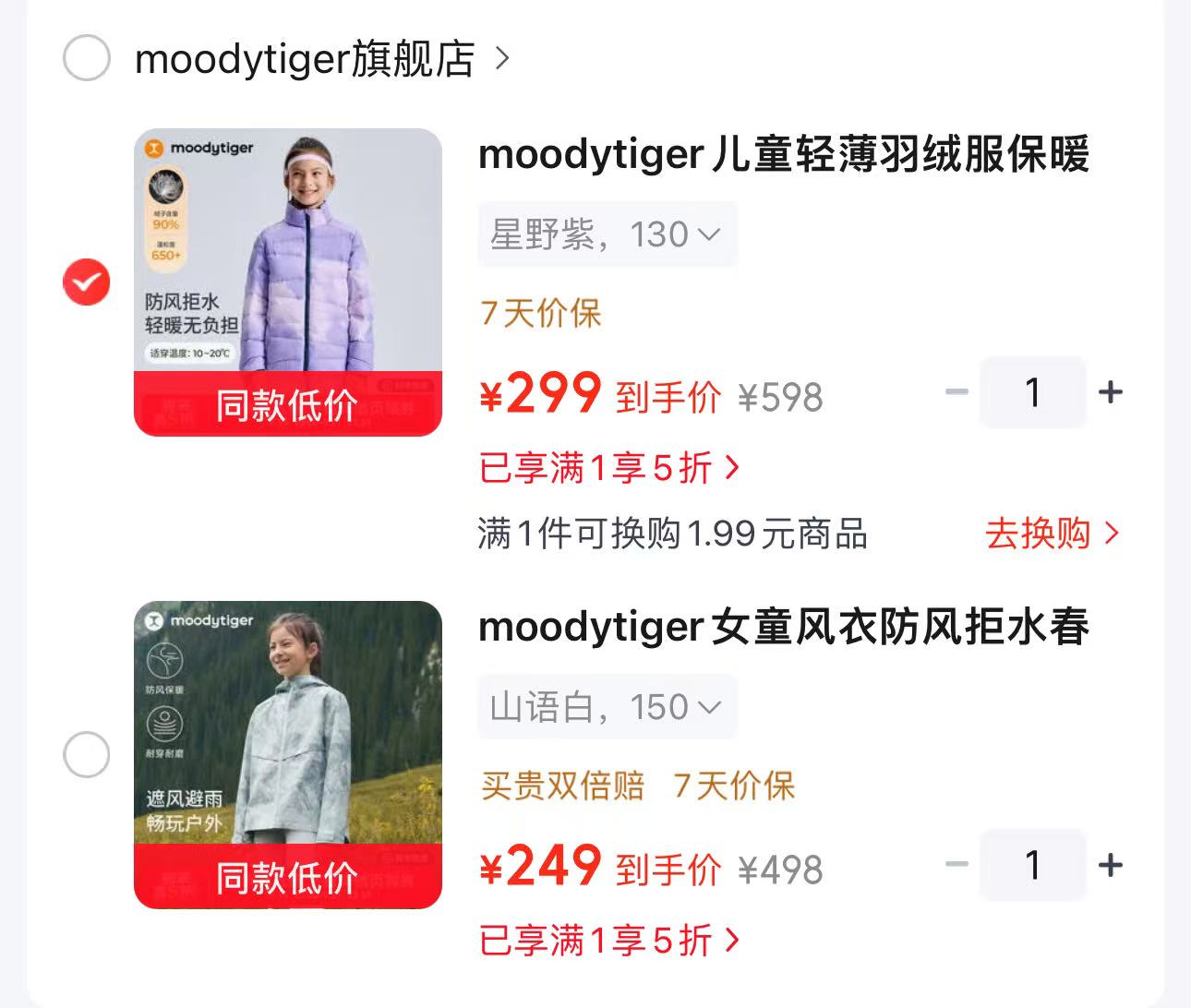View 已享满1享5折 details for down jacket

pos(609,468)
